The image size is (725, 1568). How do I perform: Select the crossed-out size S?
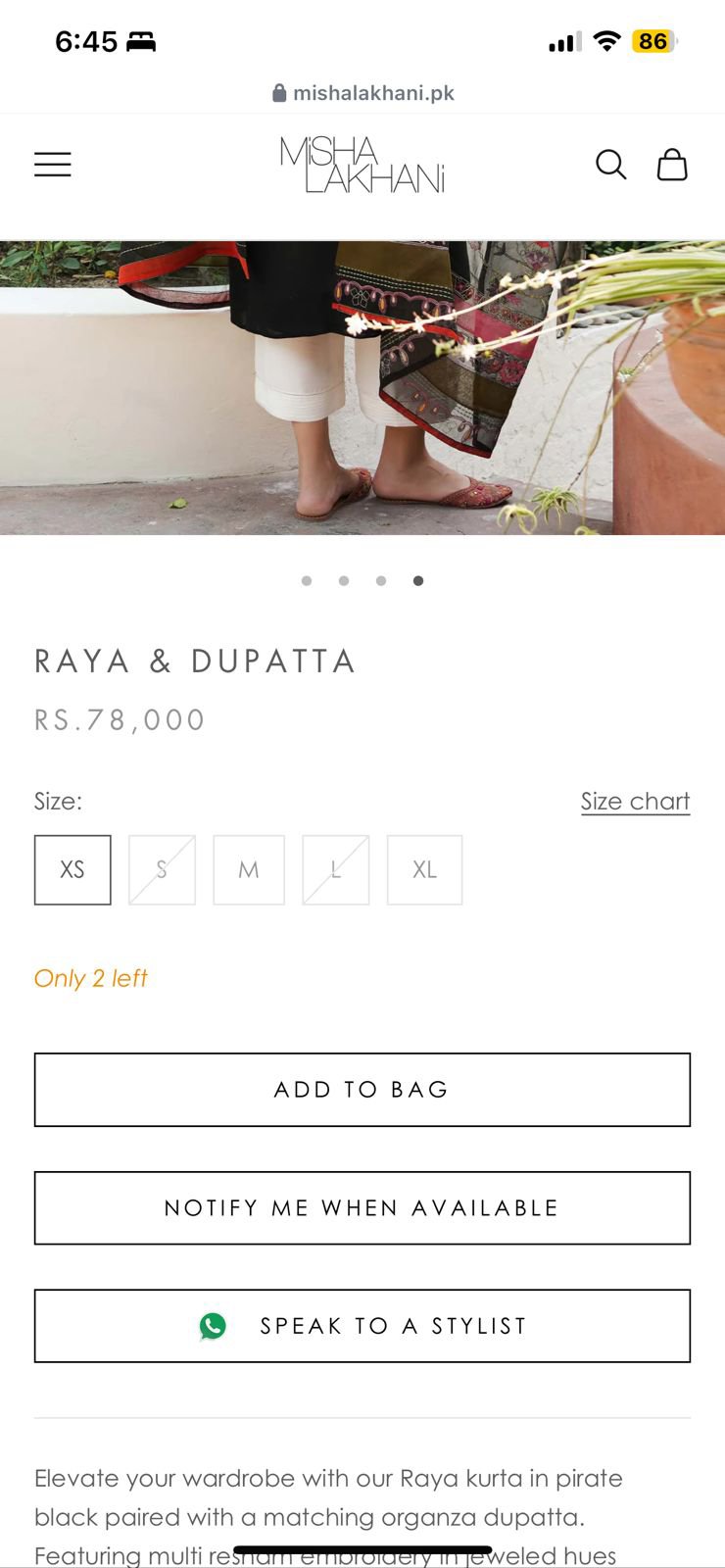point(162,869)
